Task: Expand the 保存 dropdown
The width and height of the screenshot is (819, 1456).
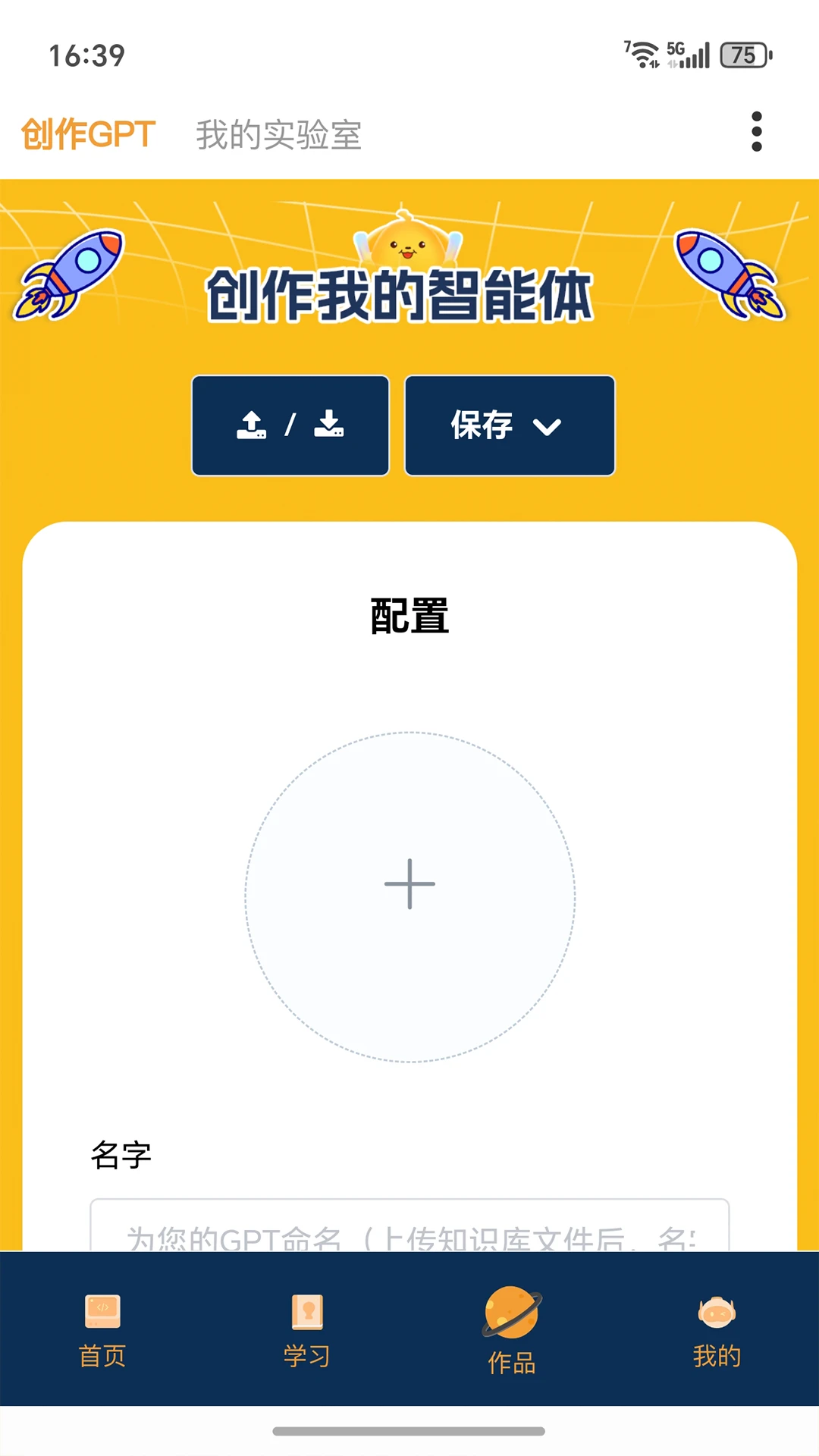Action: pos(510,425)
